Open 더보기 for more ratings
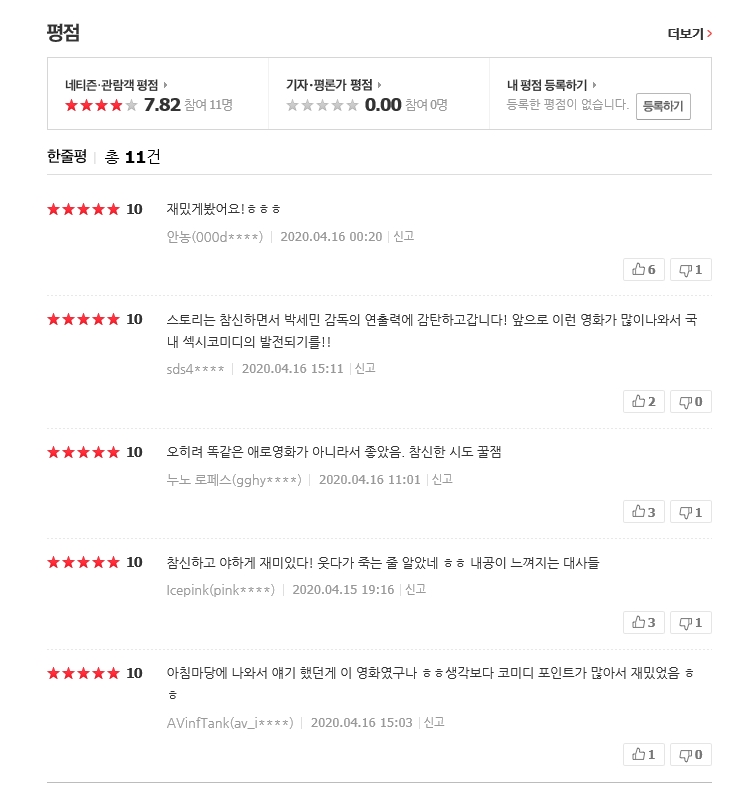This screenshot has width=753, height=799. click(x=689, y=33)
